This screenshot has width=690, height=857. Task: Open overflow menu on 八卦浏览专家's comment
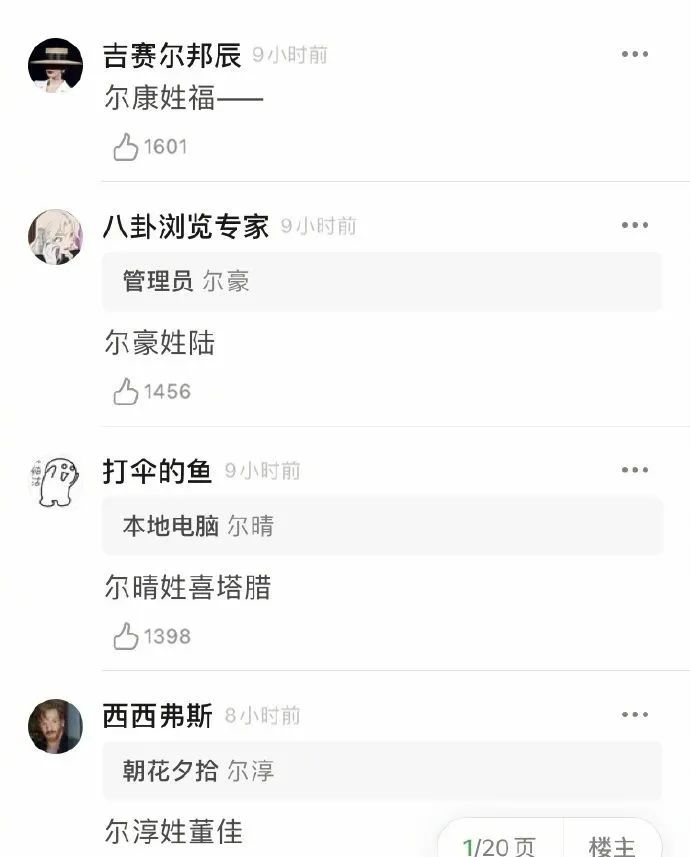(x=635, y=225)
